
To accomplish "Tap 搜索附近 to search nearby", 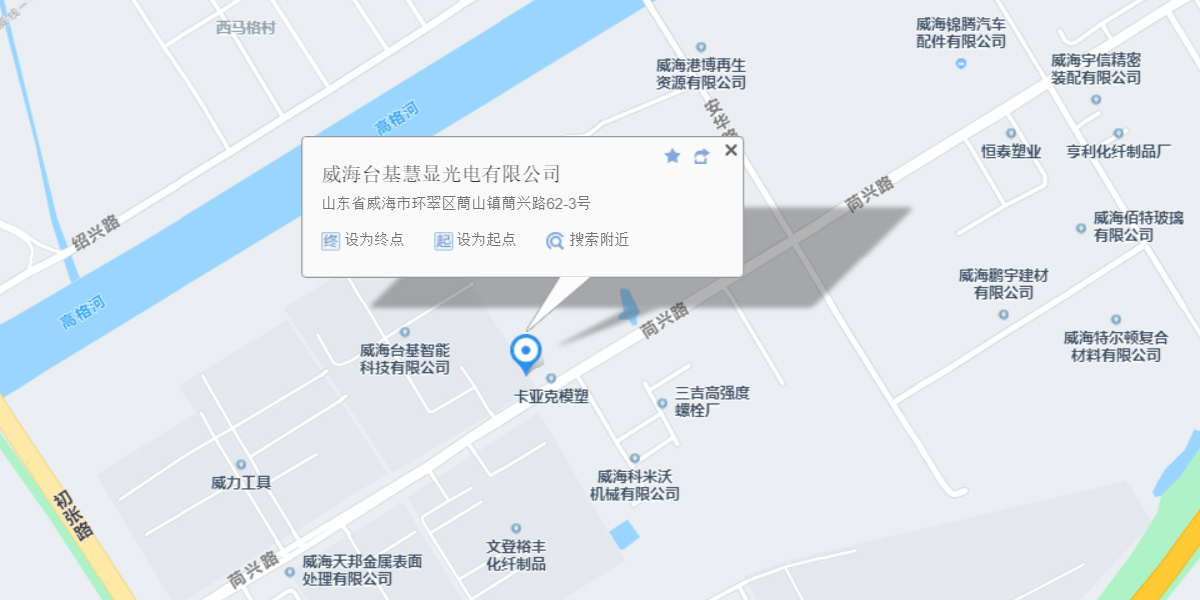I will (588, 240).
